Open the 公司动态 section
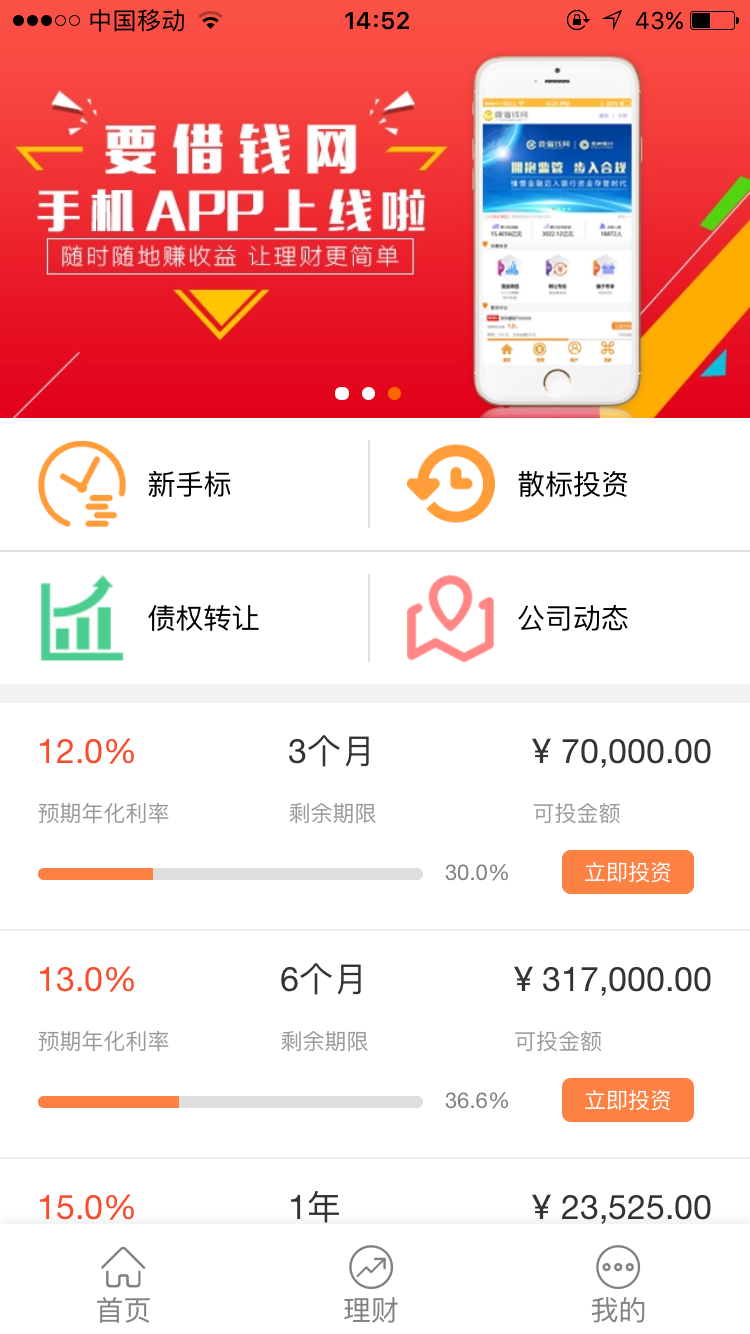 [560, 618]
